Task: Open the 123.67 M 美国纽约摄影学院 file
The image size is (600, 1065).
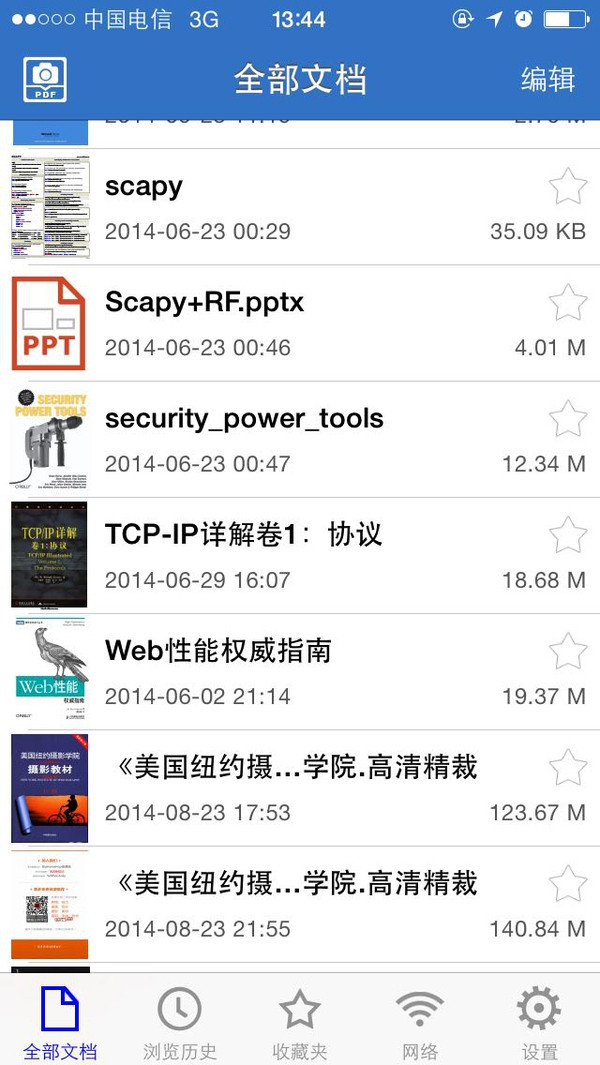Action: tap(300, 788)
